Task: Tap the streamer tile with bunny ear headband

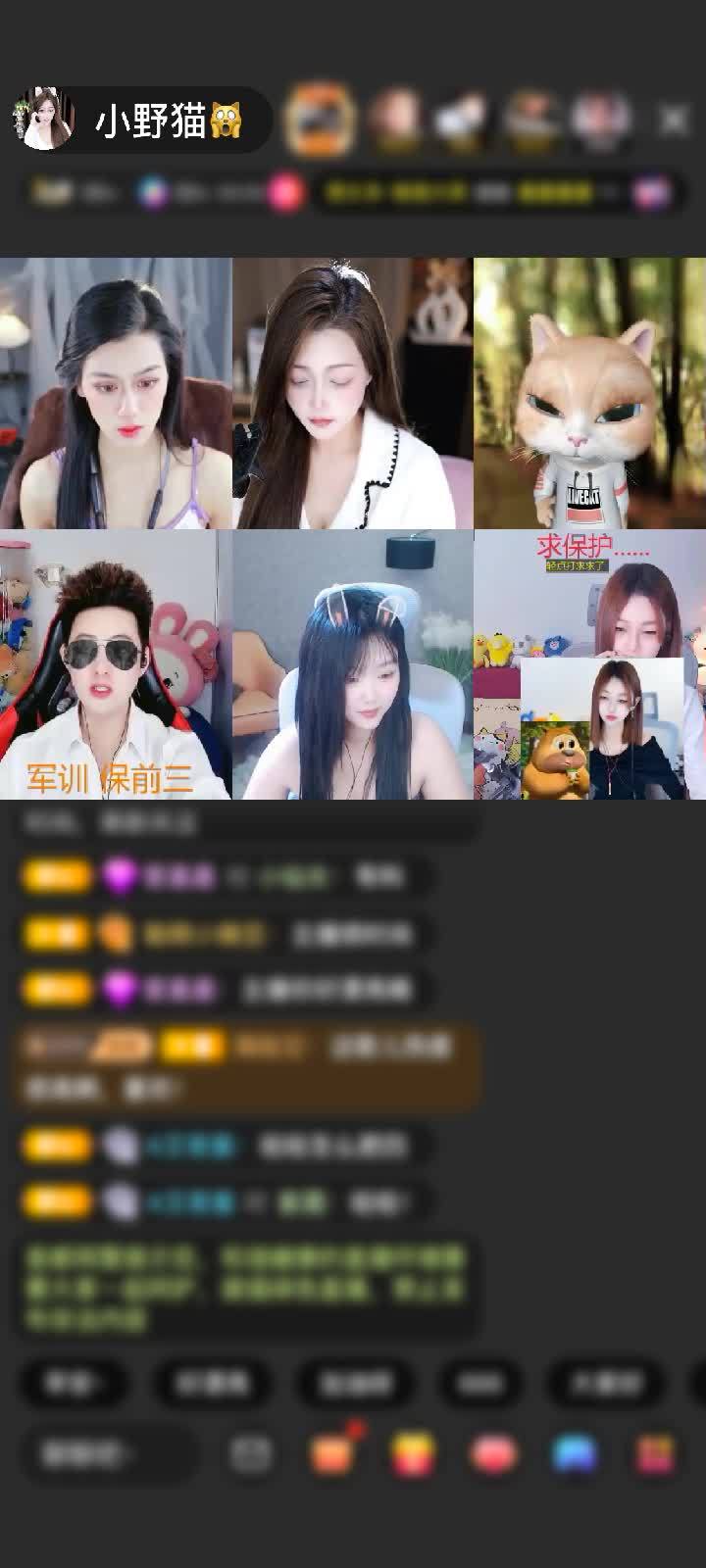Action: click(x=353, y=664)
